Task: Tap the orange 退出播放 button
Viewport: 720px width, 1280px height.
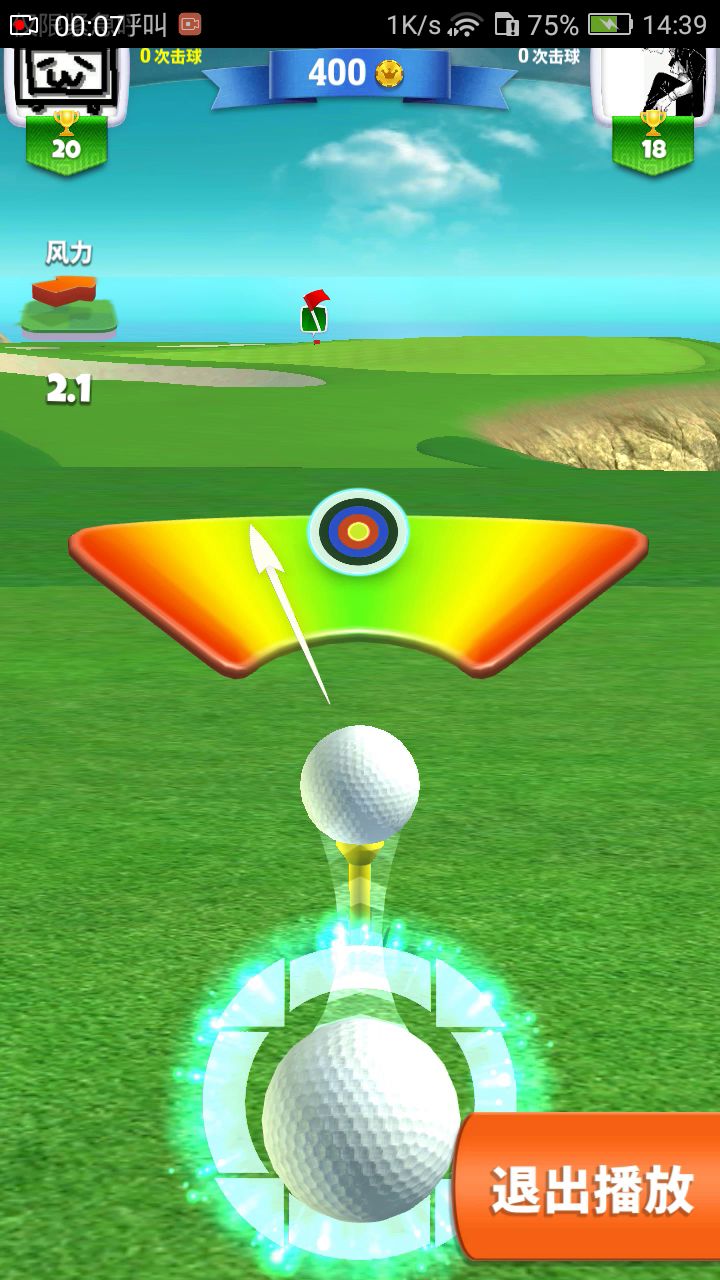Action: click(592, 1188)
